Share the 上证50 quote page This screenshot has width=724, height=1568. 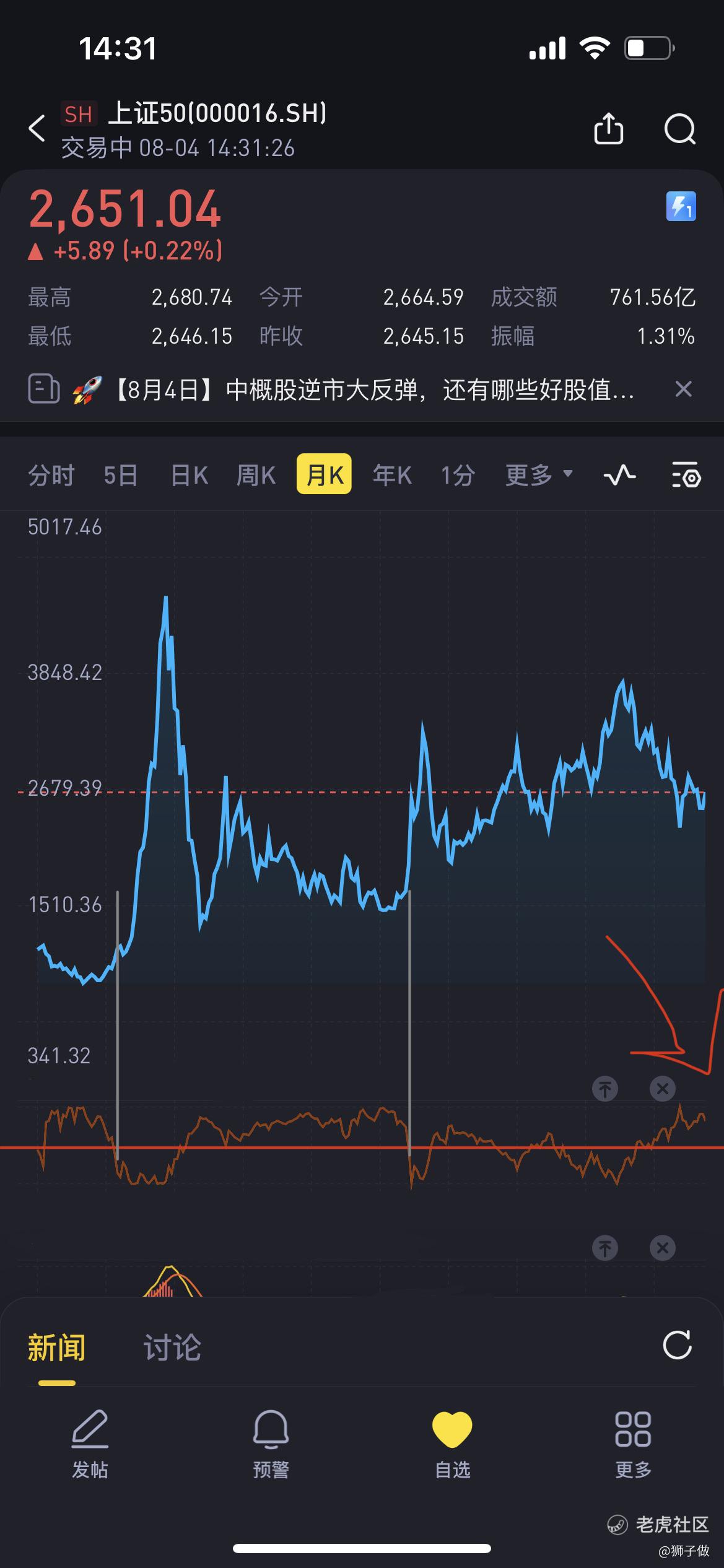608,129
